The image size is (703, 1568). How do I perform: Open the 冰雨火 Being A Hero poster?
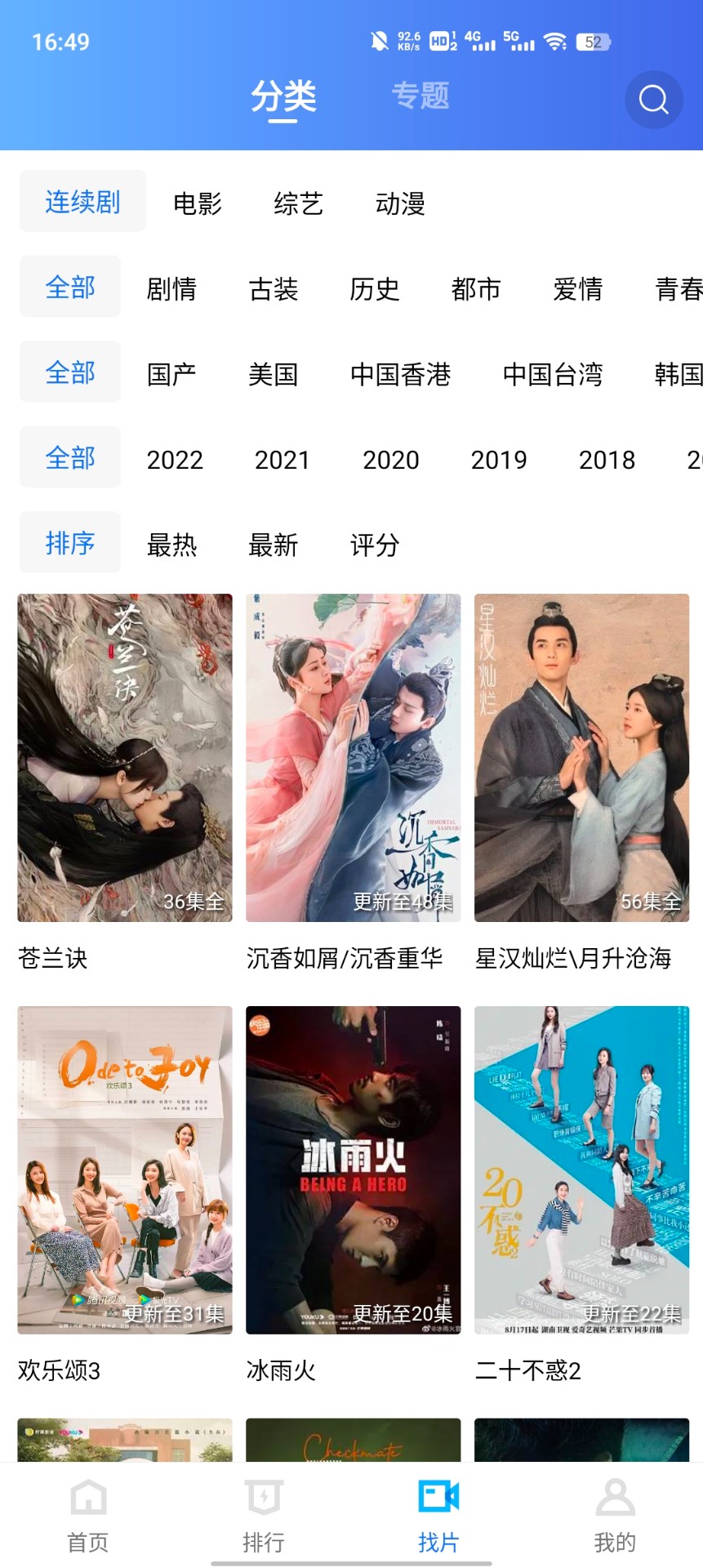(352, 1171)
